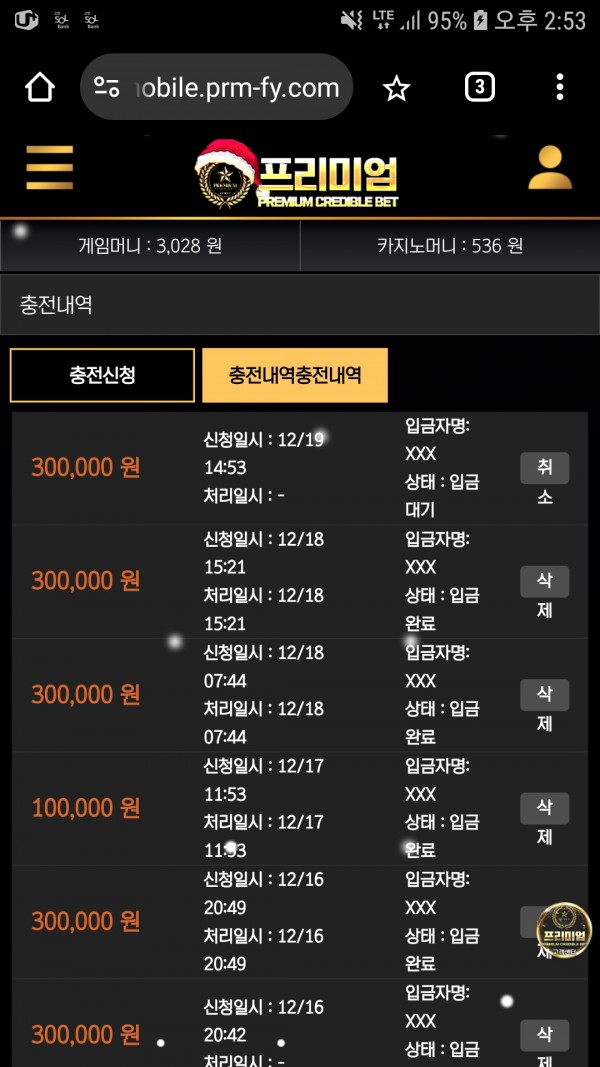Open the hamburger menu
Viewport: 600px width, 1067px height.
50,167
